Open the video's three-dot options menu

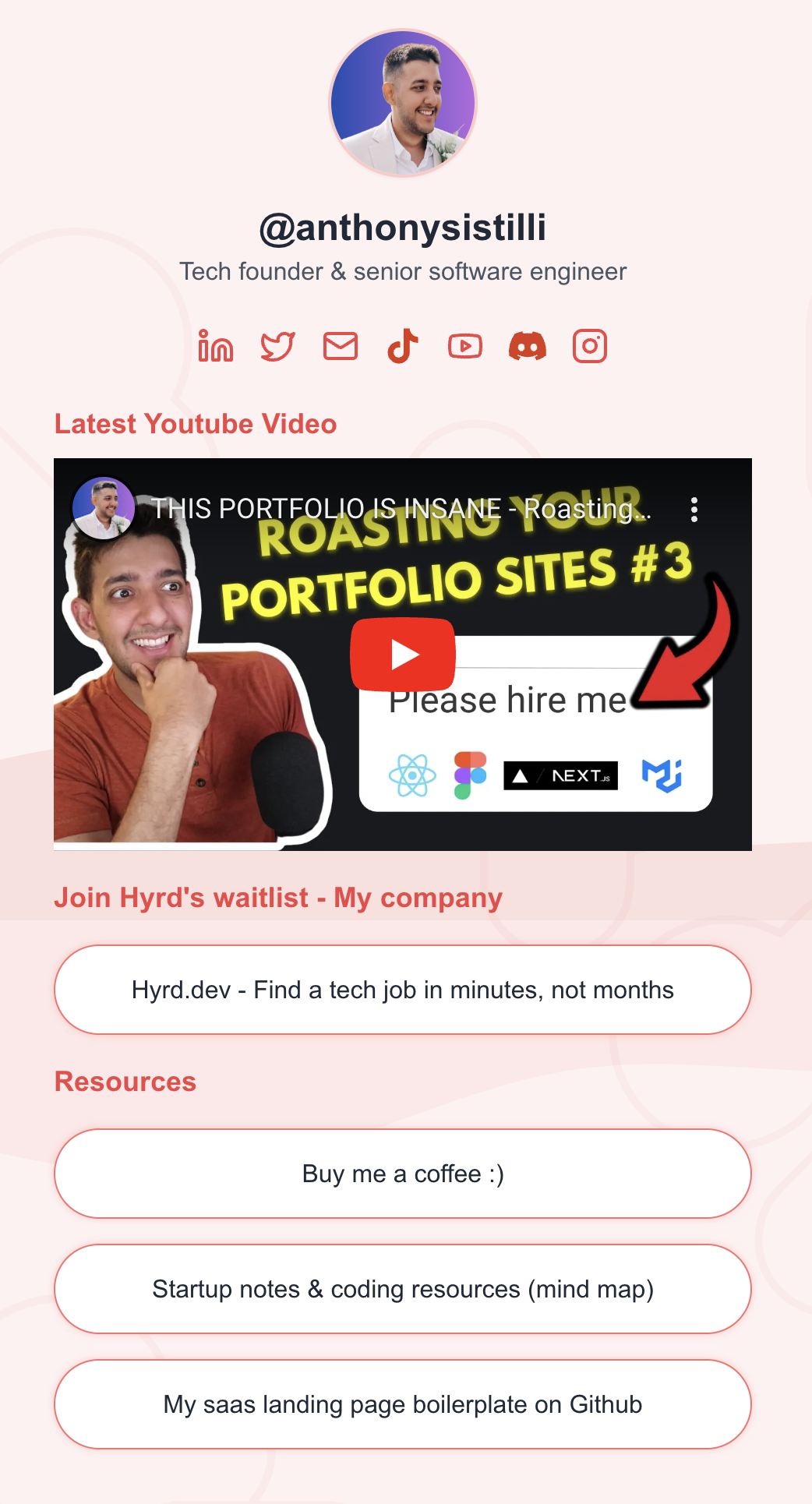coord(694,510)
